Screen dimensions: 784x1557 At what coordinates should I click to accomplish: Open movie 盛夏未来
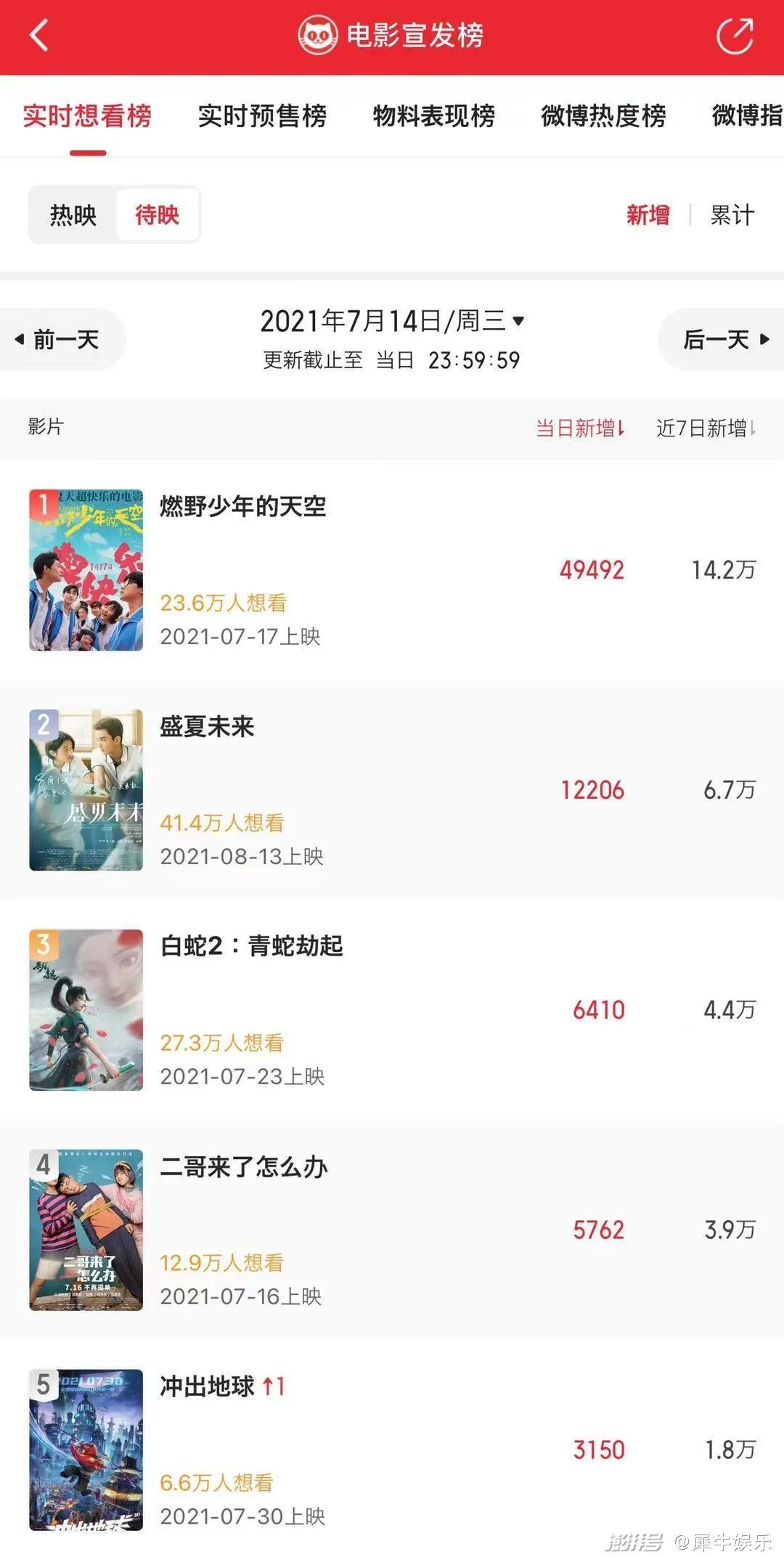pyautogui.click(x=207, y=727)
